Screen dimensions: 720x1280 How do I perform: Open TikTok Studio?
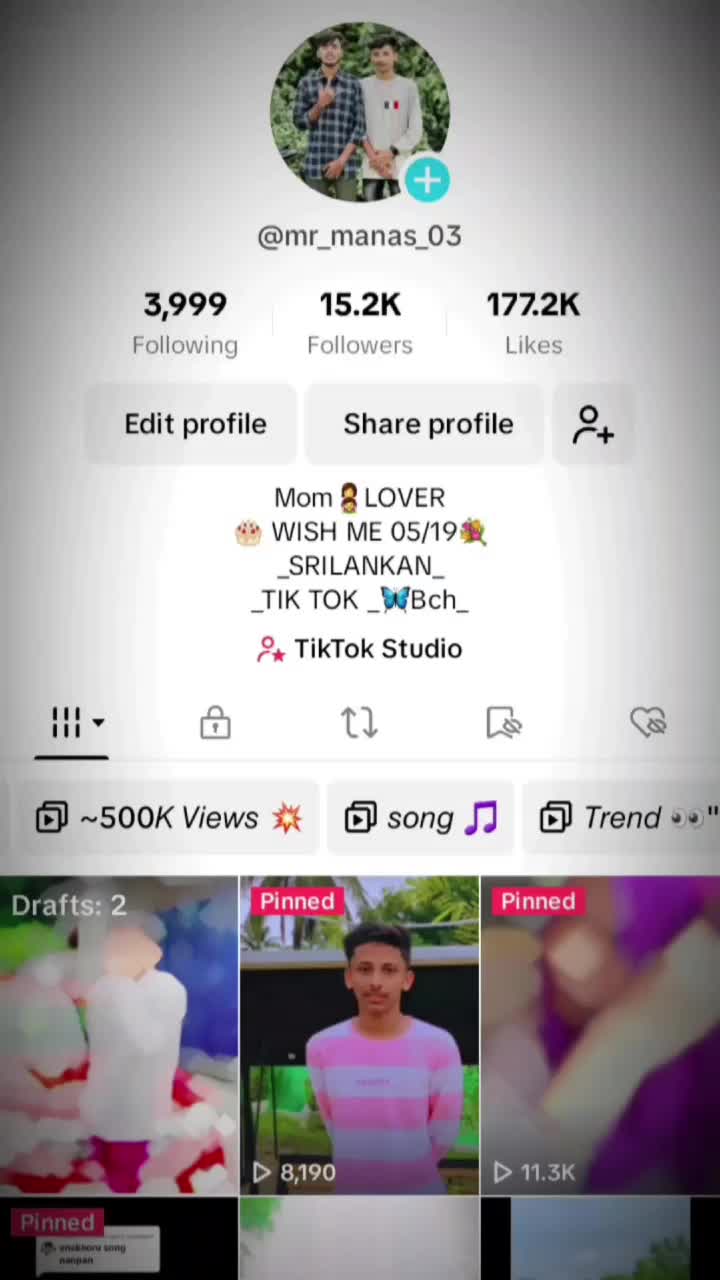(x=360, y=649)
